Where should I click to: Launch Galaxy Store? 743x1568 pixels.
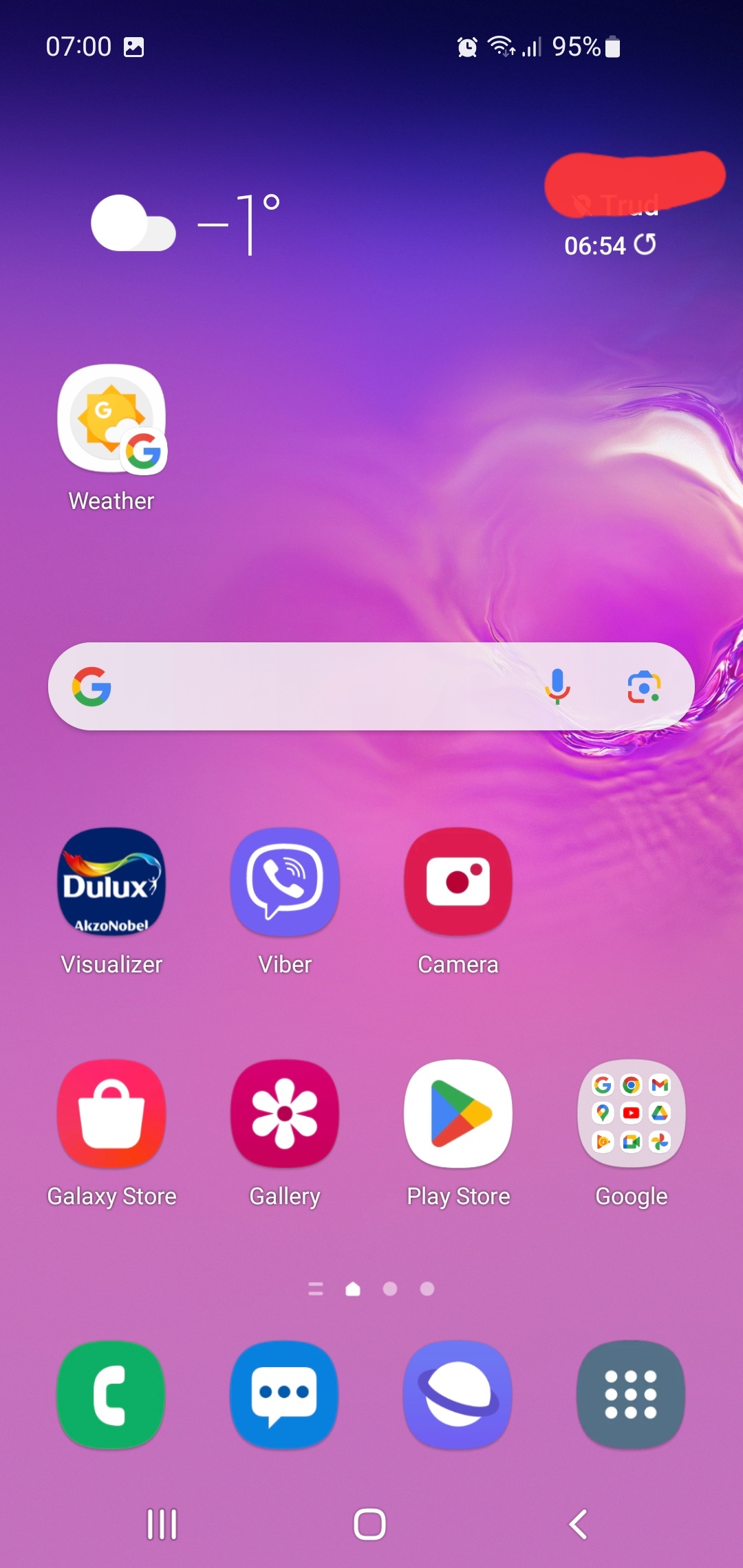[112, 1114]
